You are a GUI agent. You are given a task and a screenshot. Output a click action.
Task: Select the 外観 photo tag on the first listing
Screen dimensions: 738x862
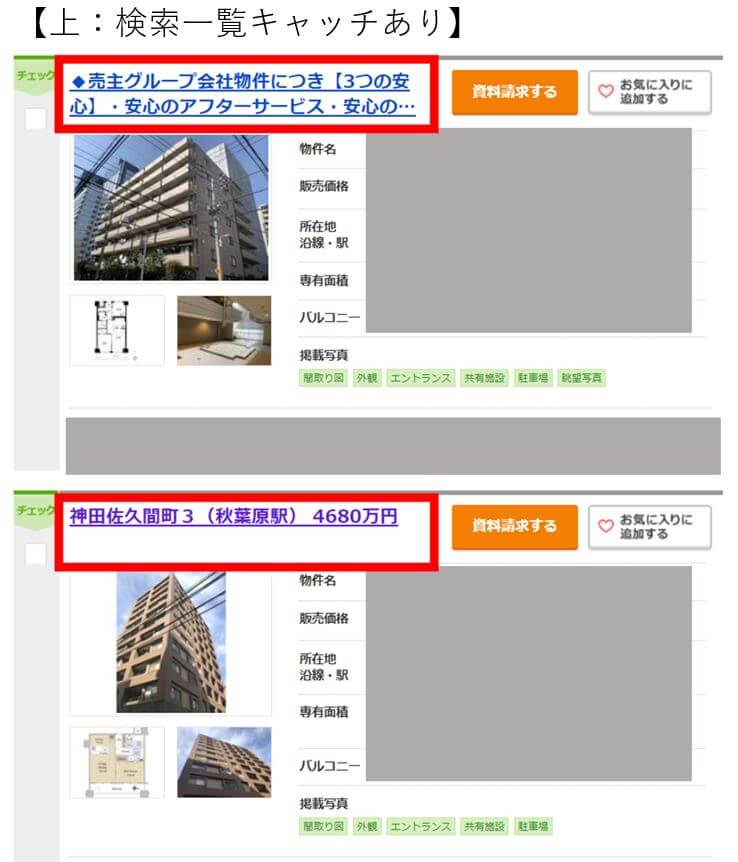pyautogui.click(x=368, y=378)
